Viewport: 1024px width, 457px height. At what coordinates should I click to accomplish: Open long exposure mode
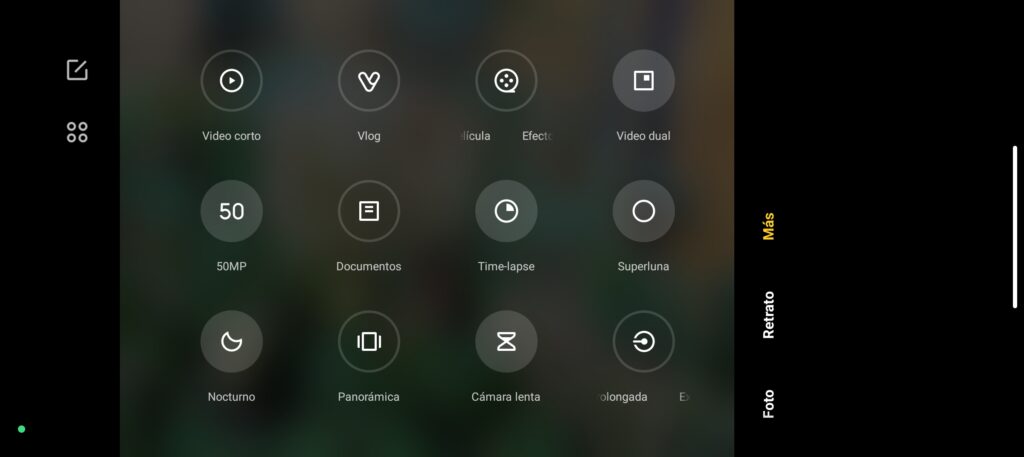(643, 342)
